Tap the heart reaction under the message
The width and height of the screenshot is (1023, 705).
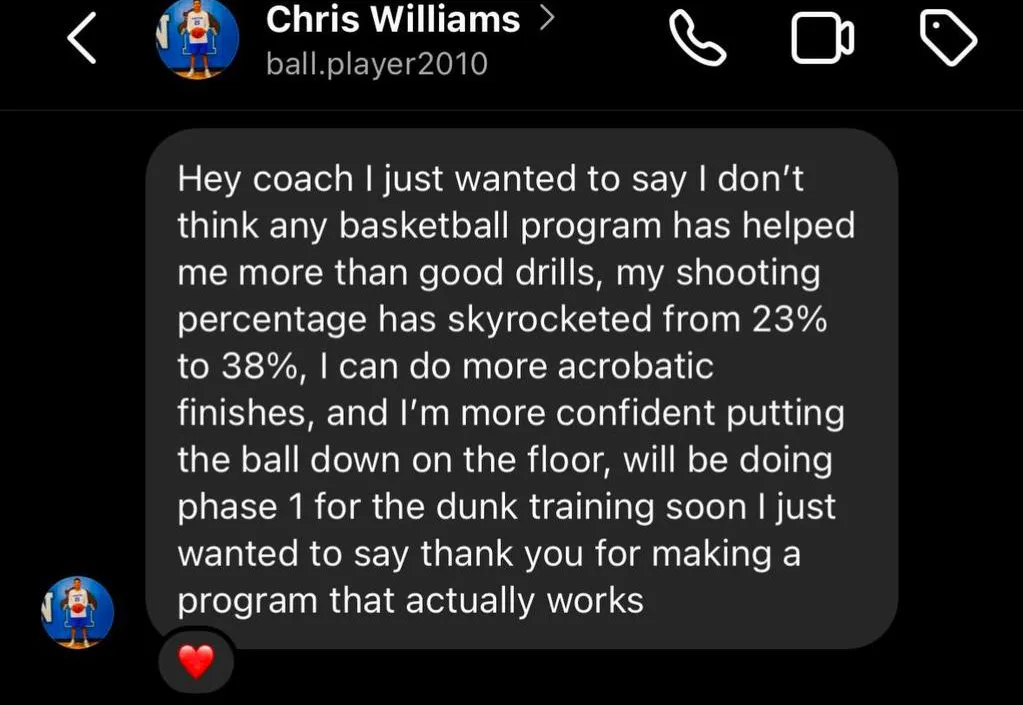pos(196,661)
